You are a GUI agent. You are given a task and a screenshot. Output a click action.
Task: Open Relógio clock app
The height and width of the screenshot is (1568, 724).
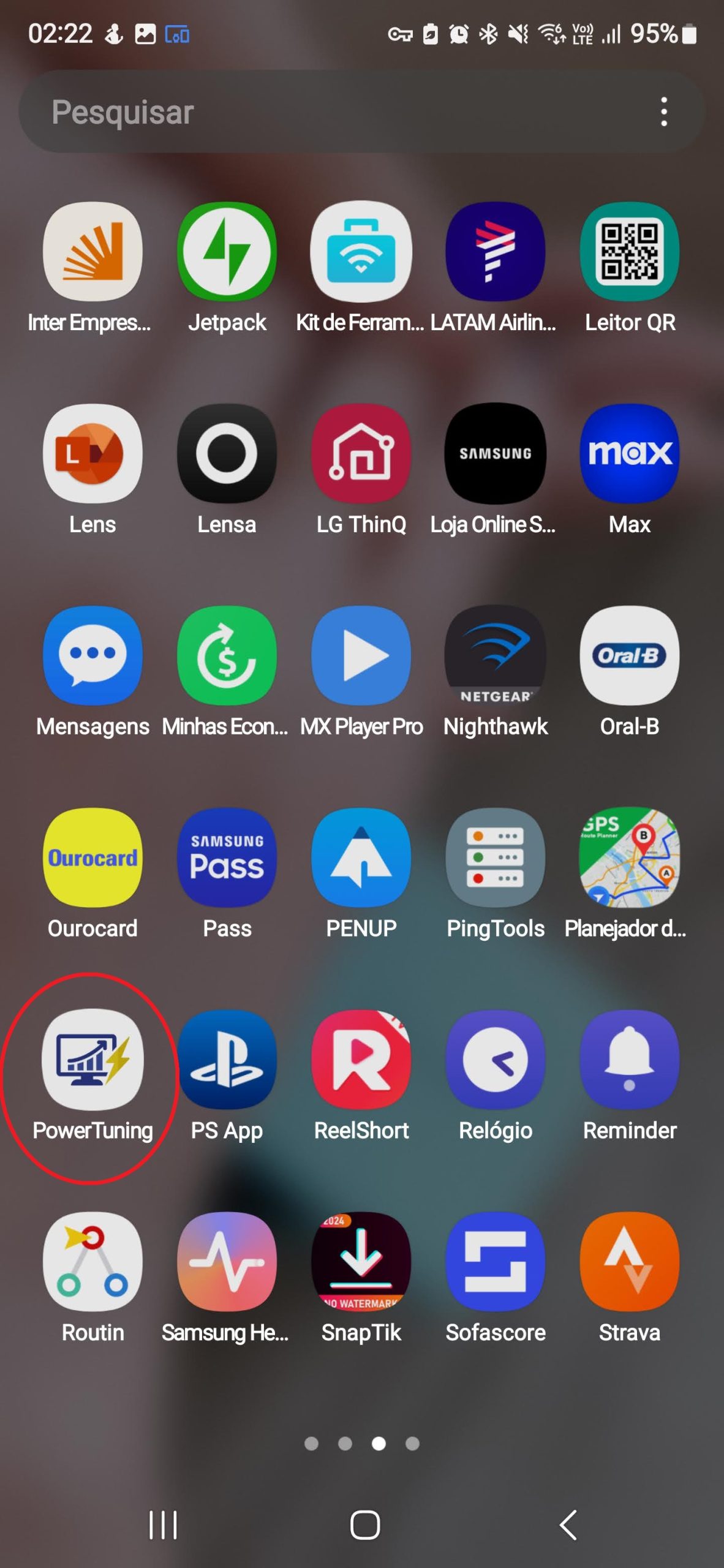point(495,1060)
